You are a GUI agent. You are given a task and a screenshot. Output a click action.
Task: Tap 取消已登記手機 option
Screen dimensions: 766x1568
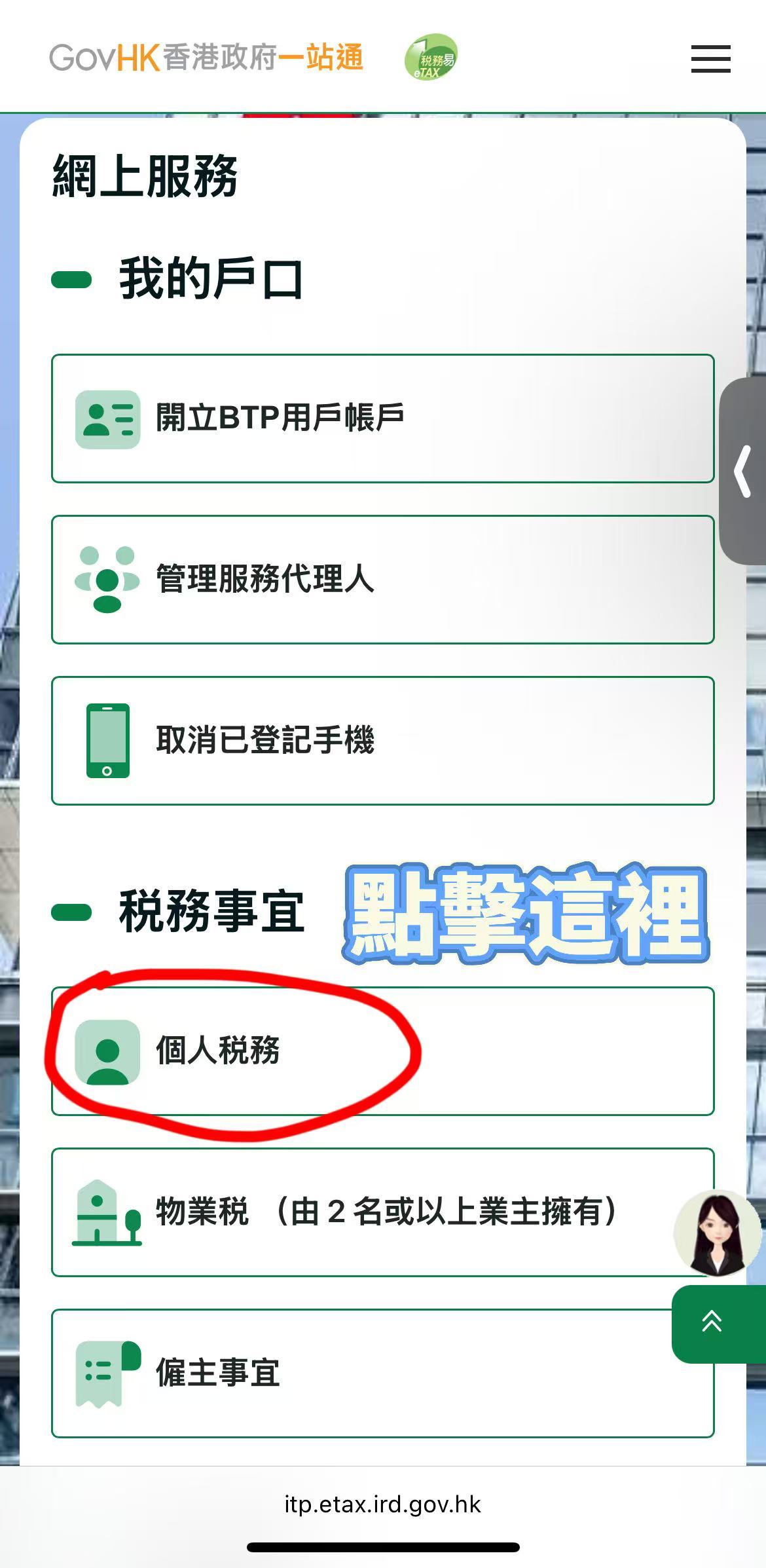(x=382, y=741)
